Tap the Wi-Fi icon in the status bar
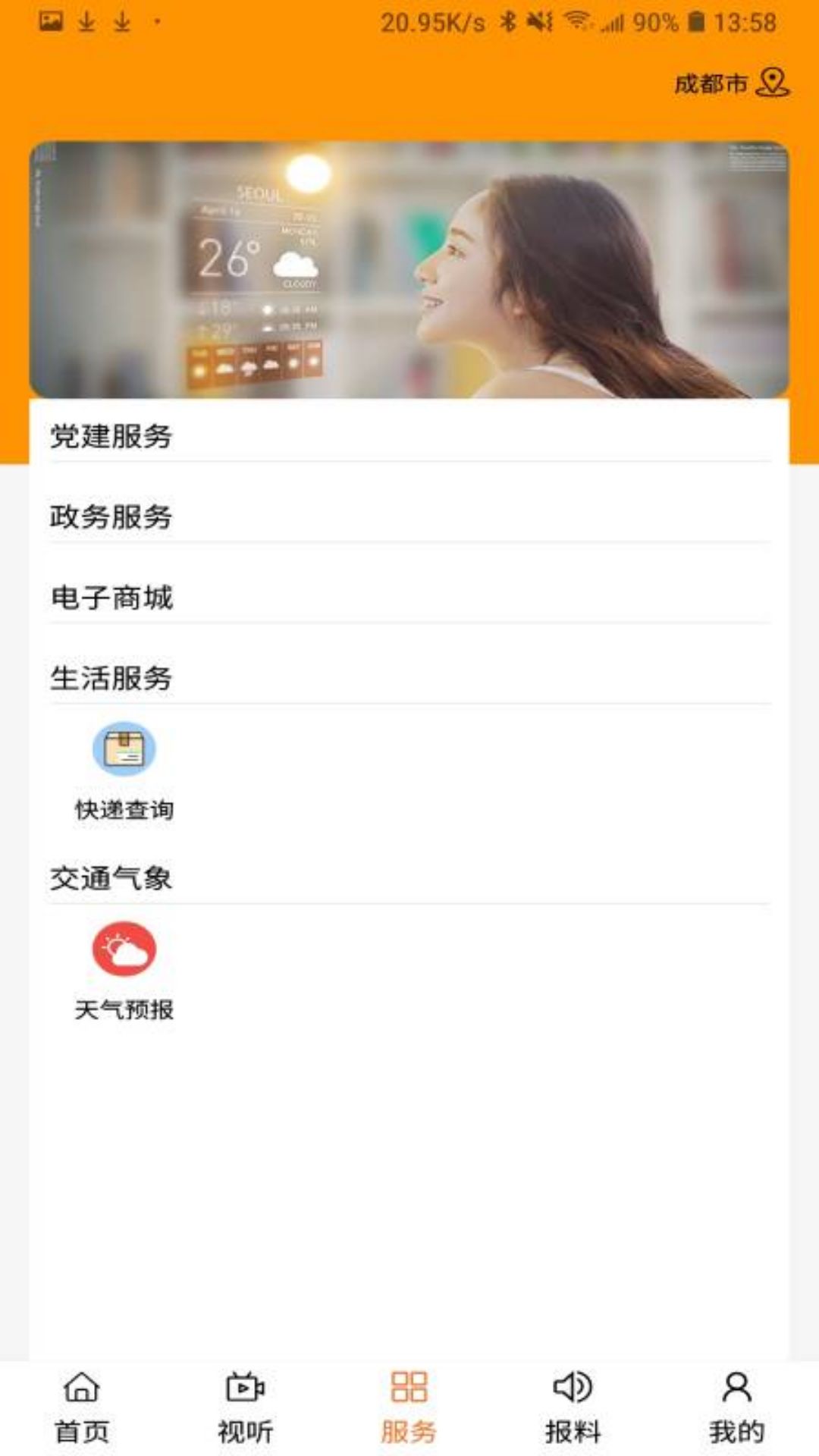The width and height of the screenshot is (819, 1456). pos(578,21)
